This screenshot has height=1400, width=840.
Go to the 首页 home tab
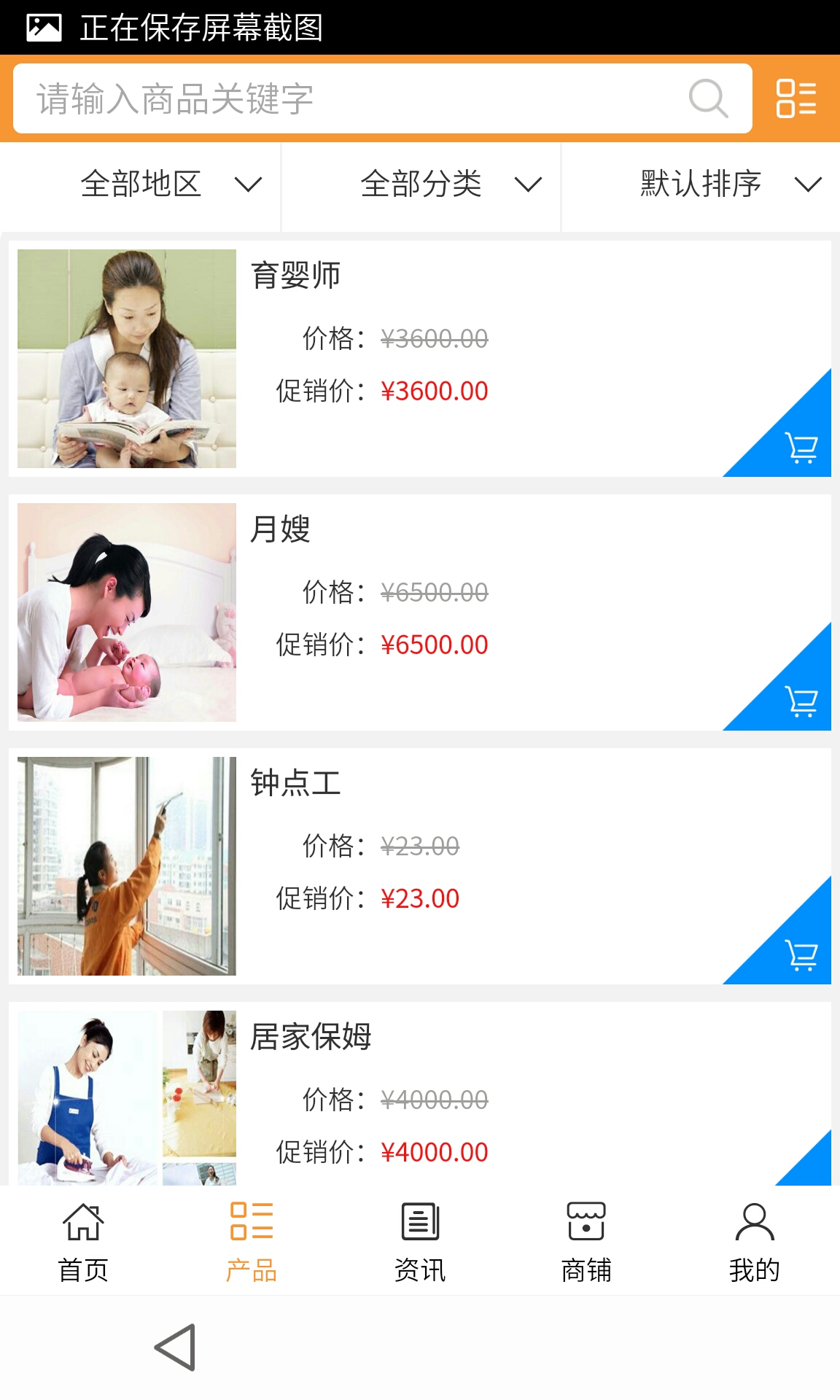83,1240
